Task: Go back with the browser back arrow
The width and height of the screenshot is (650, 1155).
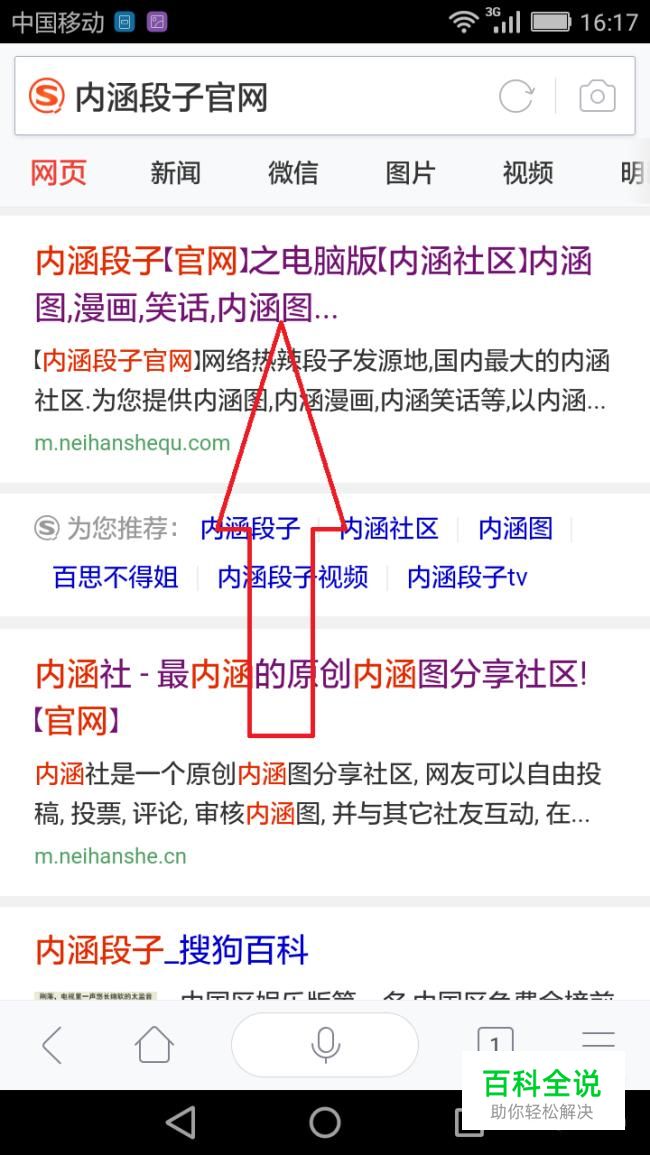Action: [x=52, y=1045]
